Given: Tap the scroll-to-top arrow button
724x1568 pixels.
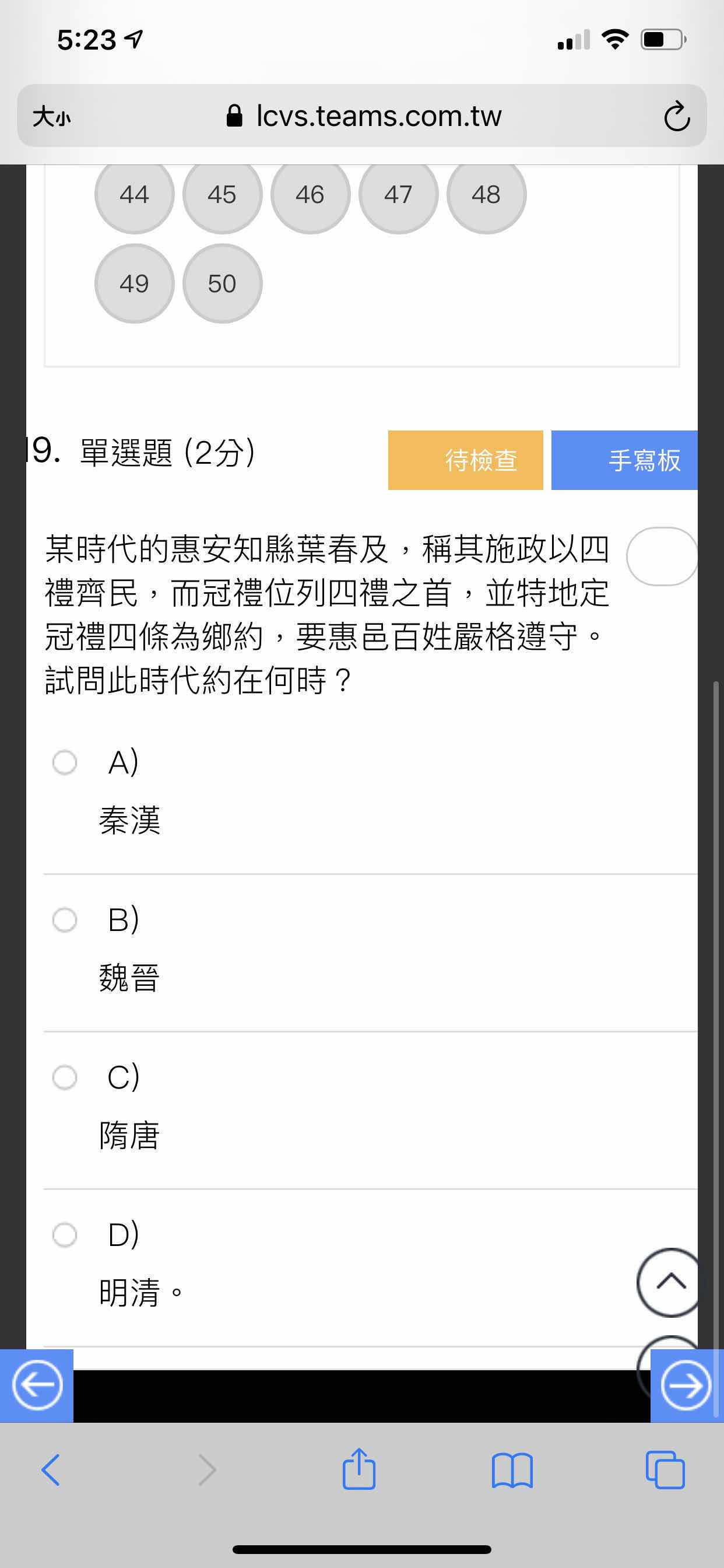Looking at the screenshot, I should click(x=669, y=1282).
